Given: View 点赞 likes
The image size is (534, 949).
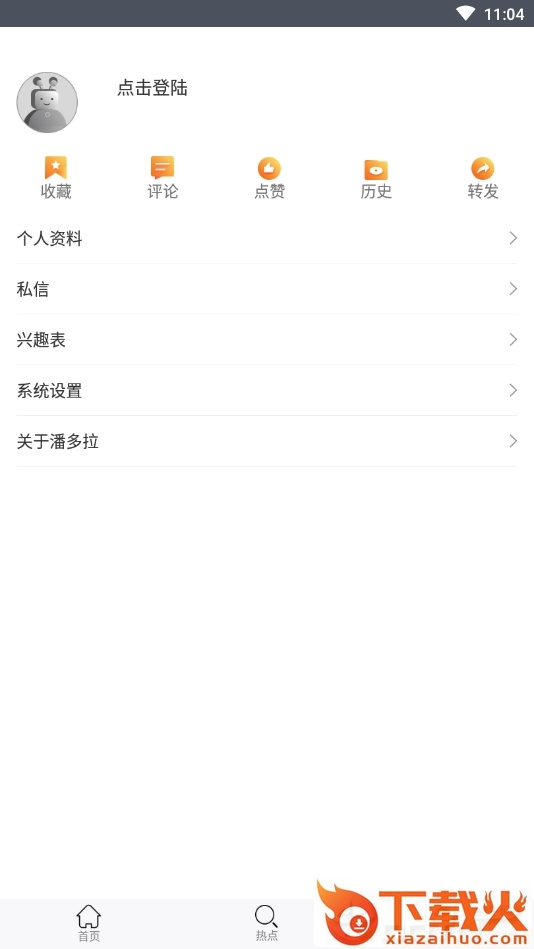Looking at the screenshot, I should click(269, 178).
